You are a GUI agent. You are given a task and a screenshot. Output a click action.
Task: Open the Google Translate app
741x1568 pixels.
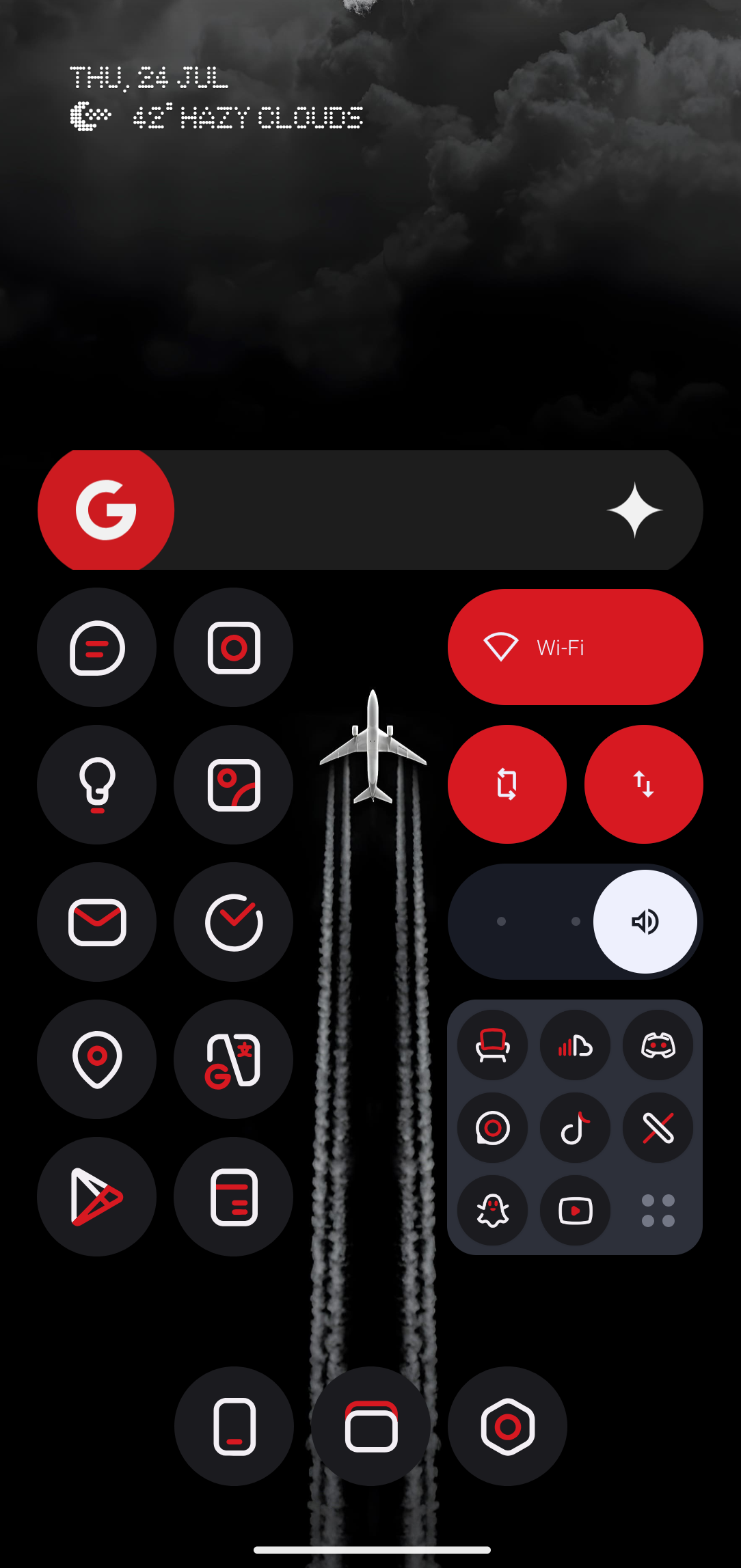[x=233, y=1059]
